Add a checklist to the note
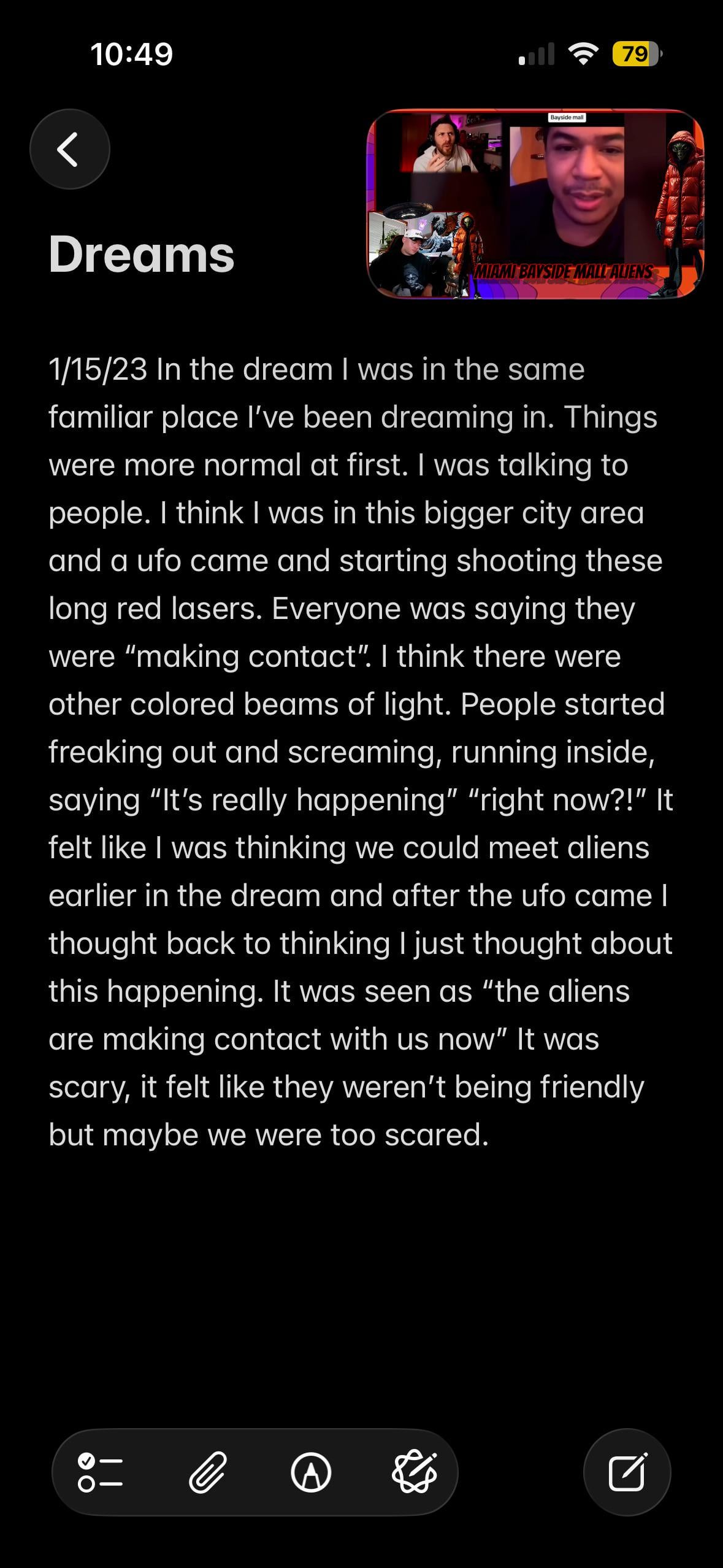 (101, 1472)
